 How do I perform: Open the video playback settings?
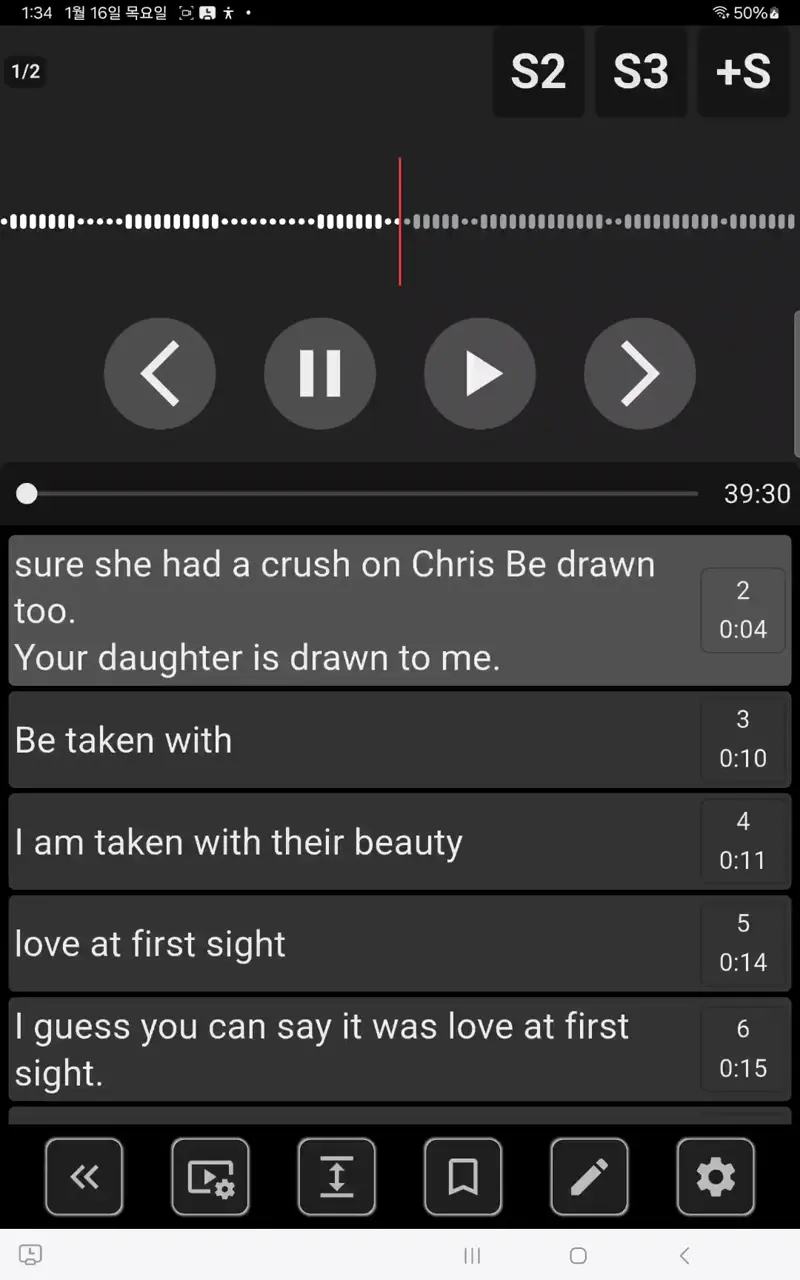pyautogui.click(x=211, y=1177)
